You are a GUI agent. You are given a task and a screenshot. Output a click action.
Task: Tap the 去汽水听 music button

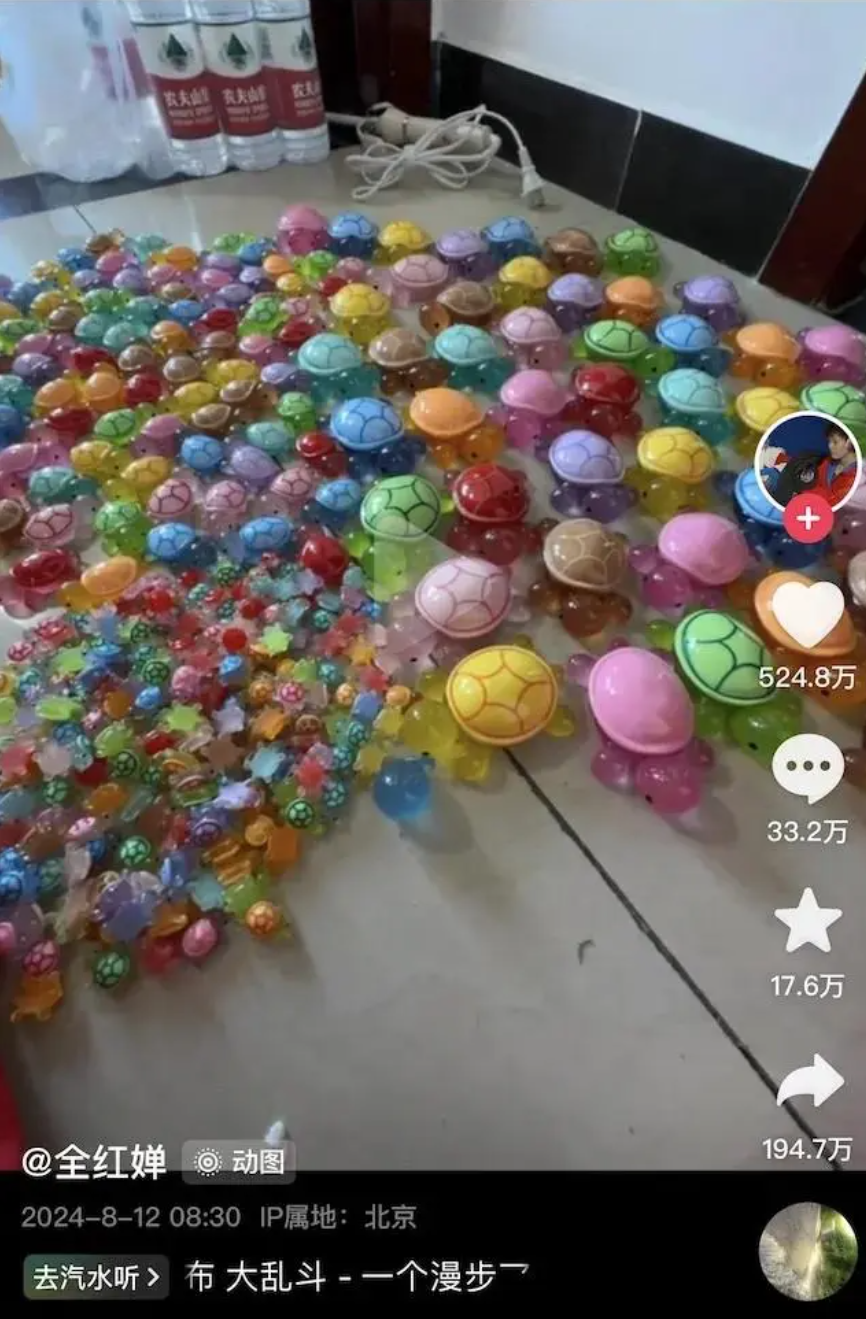coord(96,1277)
